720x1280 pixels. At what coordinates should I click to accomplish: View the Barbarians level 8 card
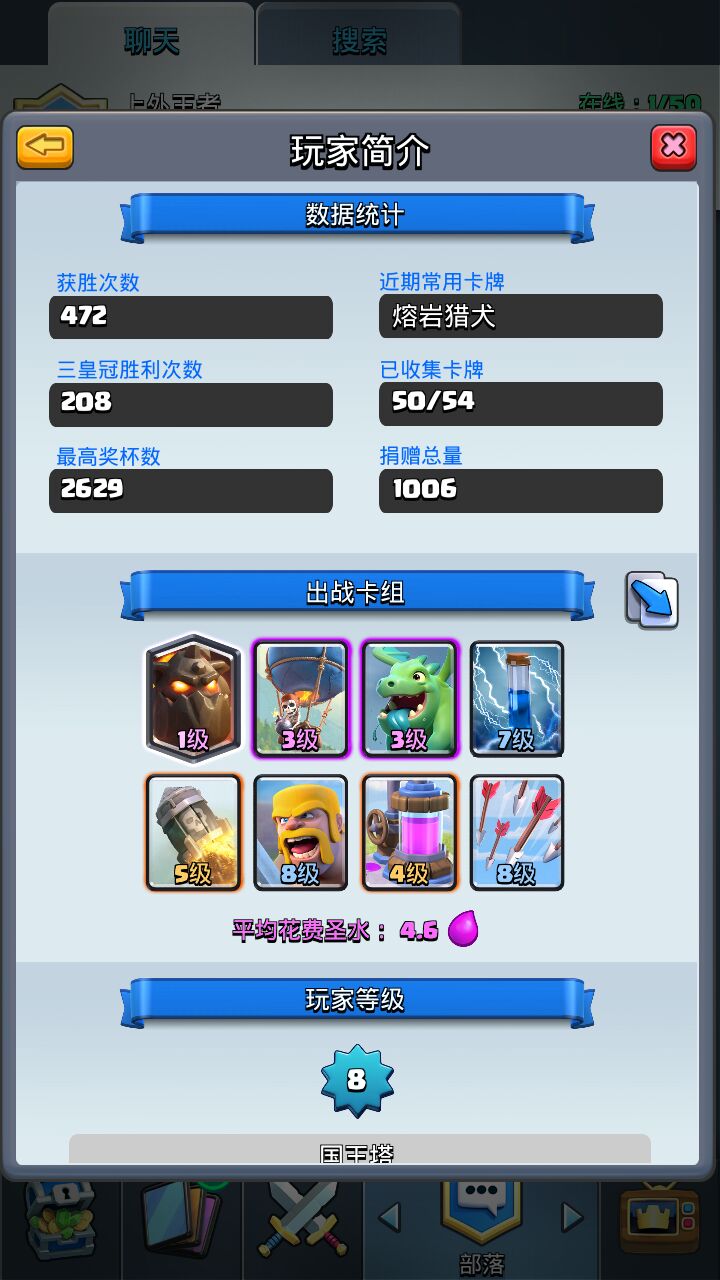301,832
